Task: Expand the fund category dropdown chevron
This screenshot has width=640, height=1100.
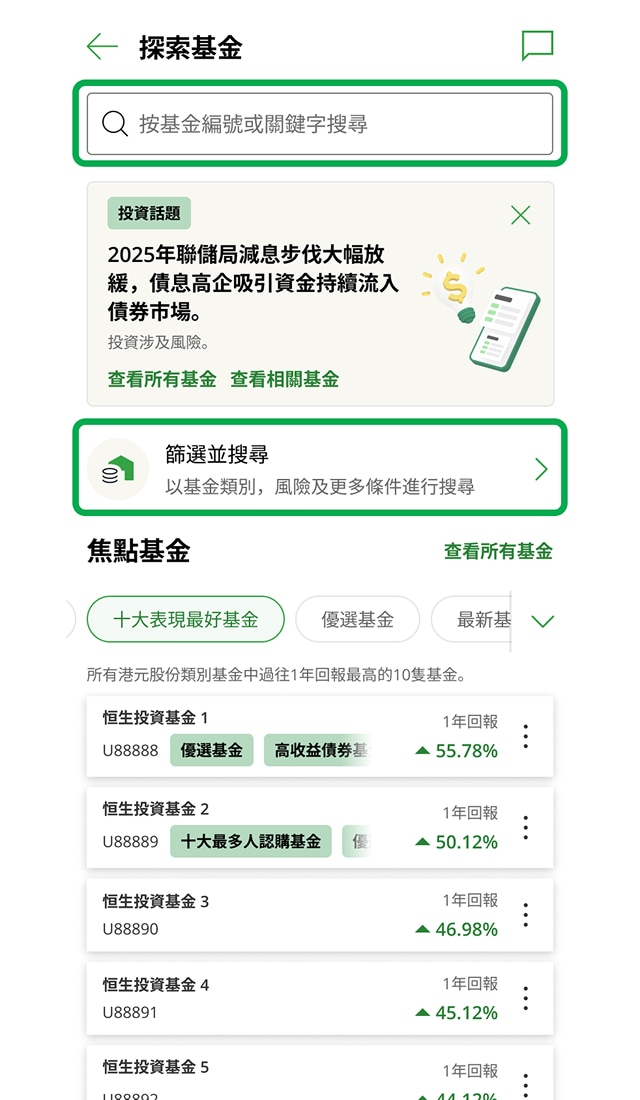Action: [542, 621]
